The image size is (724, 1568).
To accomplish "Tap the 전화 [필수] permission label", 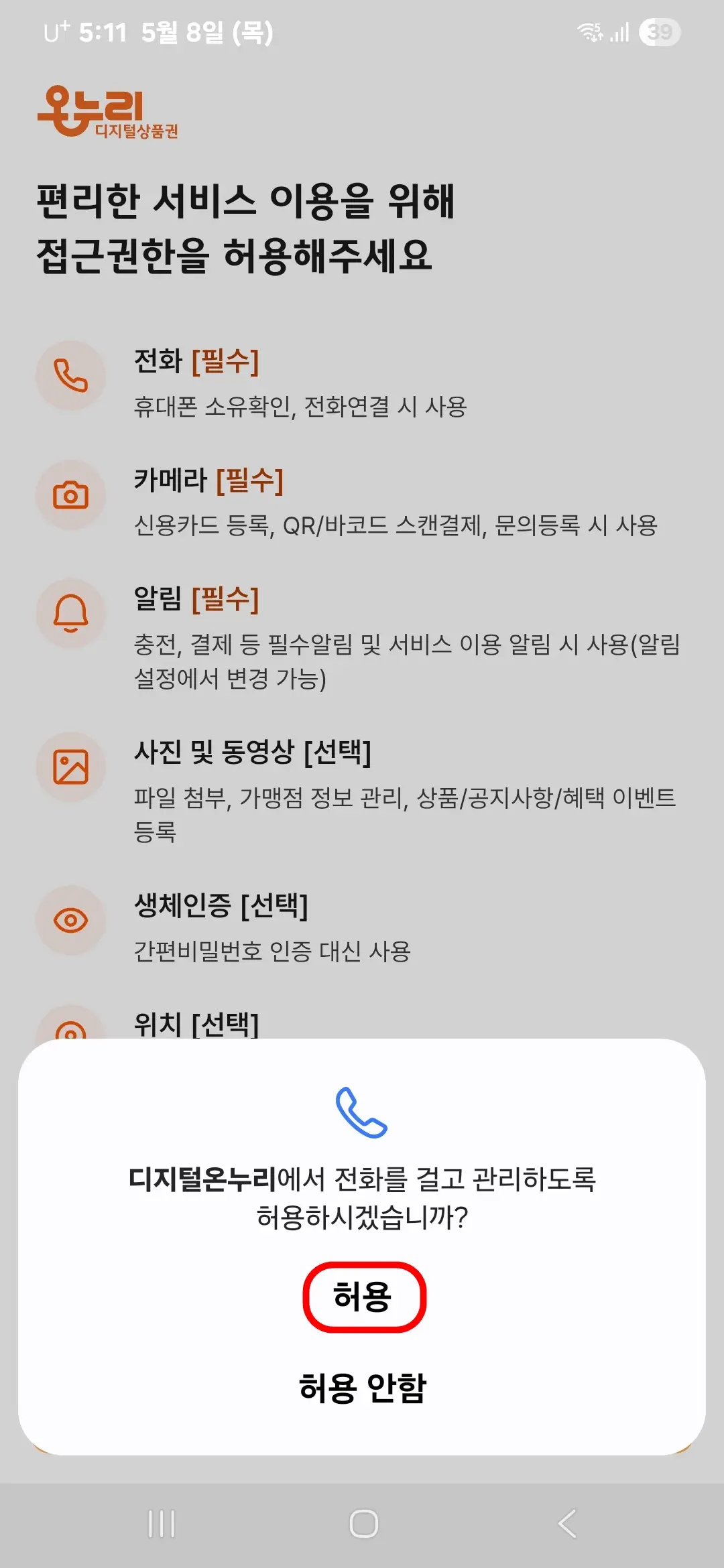I will [198, 363].
